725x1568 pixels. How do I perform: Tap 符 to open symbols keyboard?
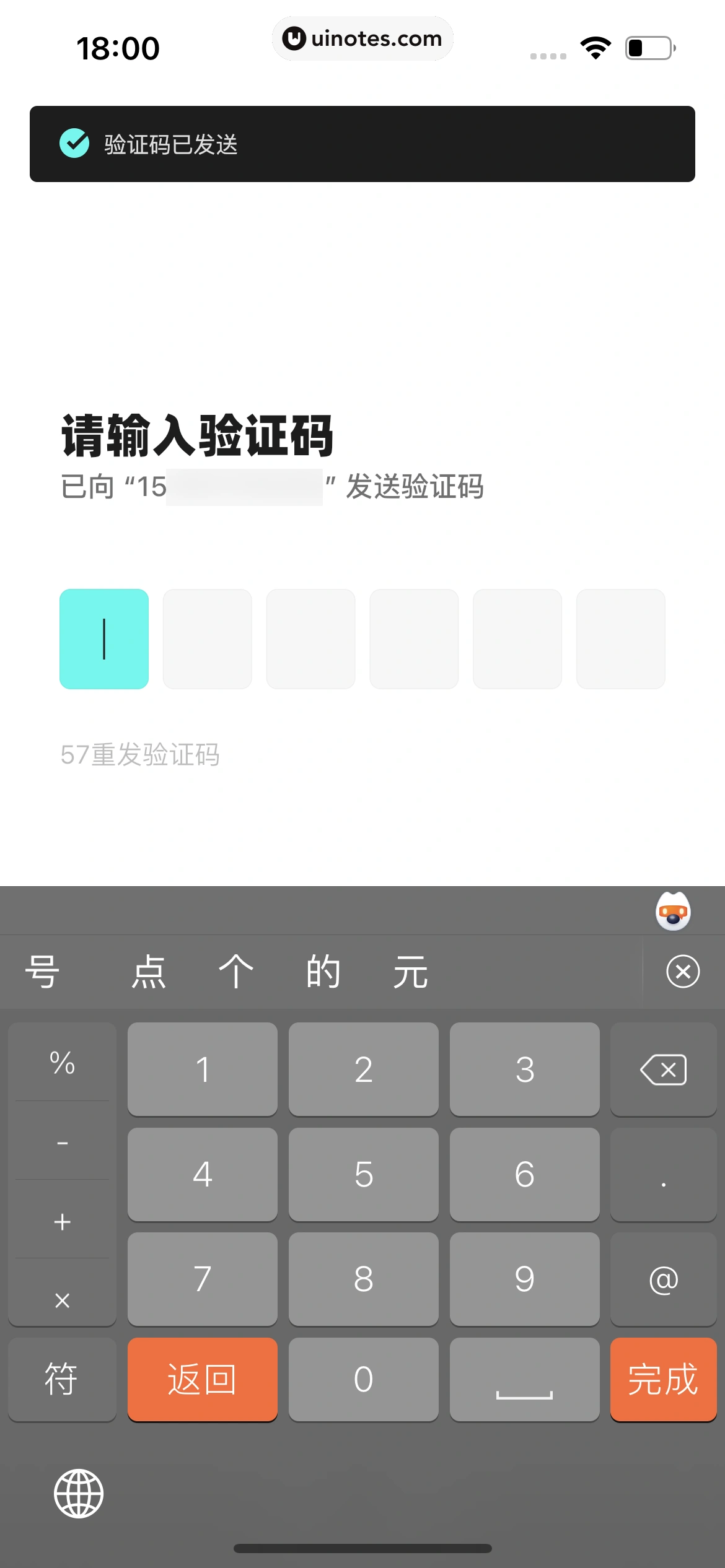tap(61, 1380)
